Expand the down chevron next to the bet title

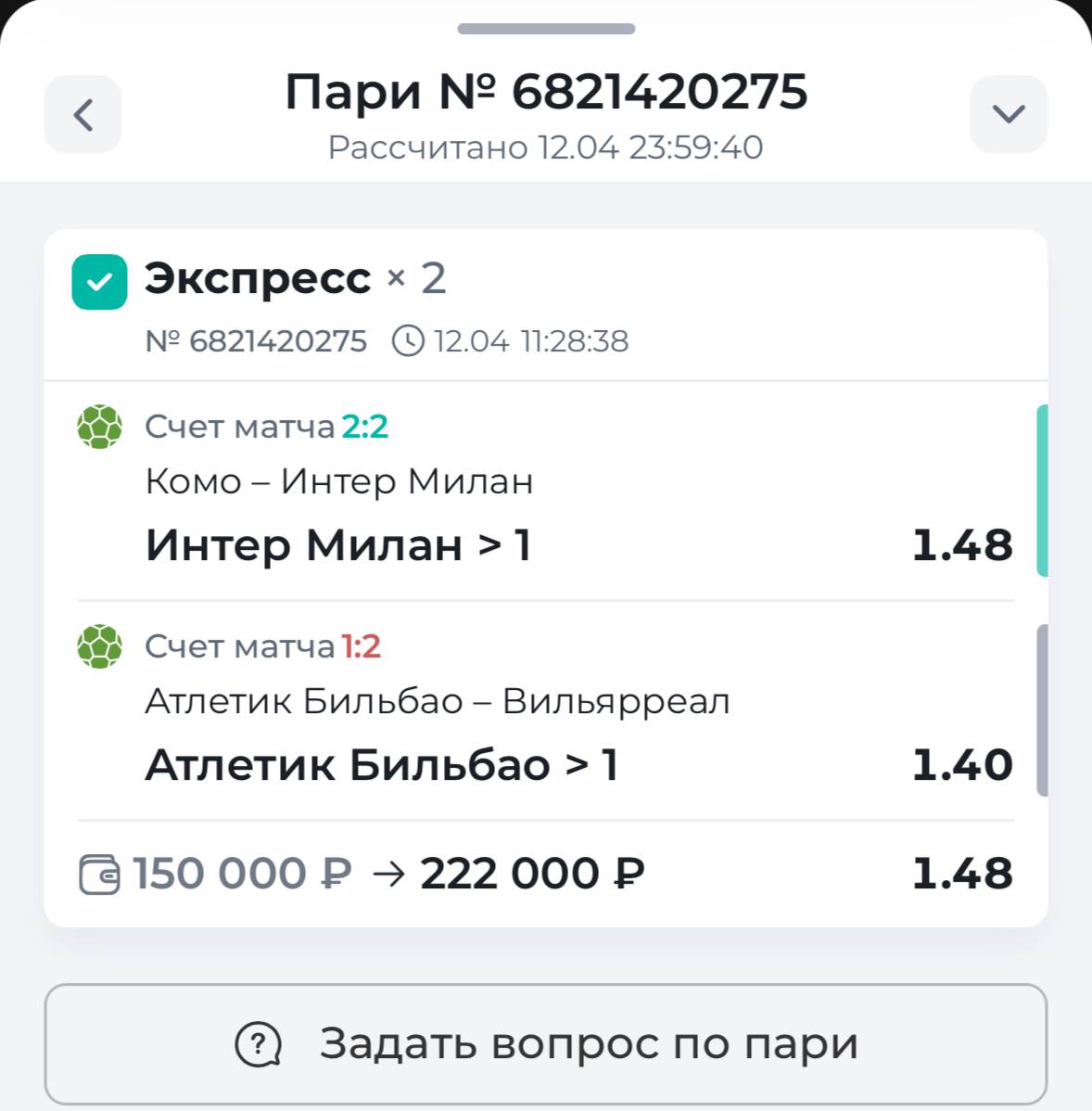[x=1008, y=114]
